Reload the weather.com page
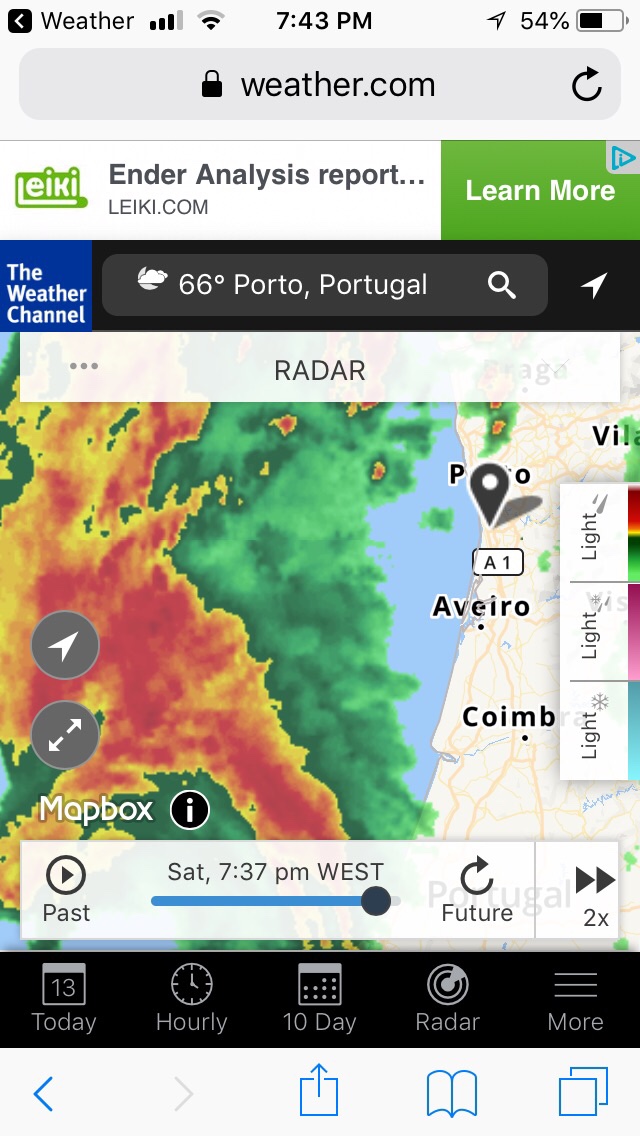The height and width of the screenshot is (1136, 640). point(587,85)
